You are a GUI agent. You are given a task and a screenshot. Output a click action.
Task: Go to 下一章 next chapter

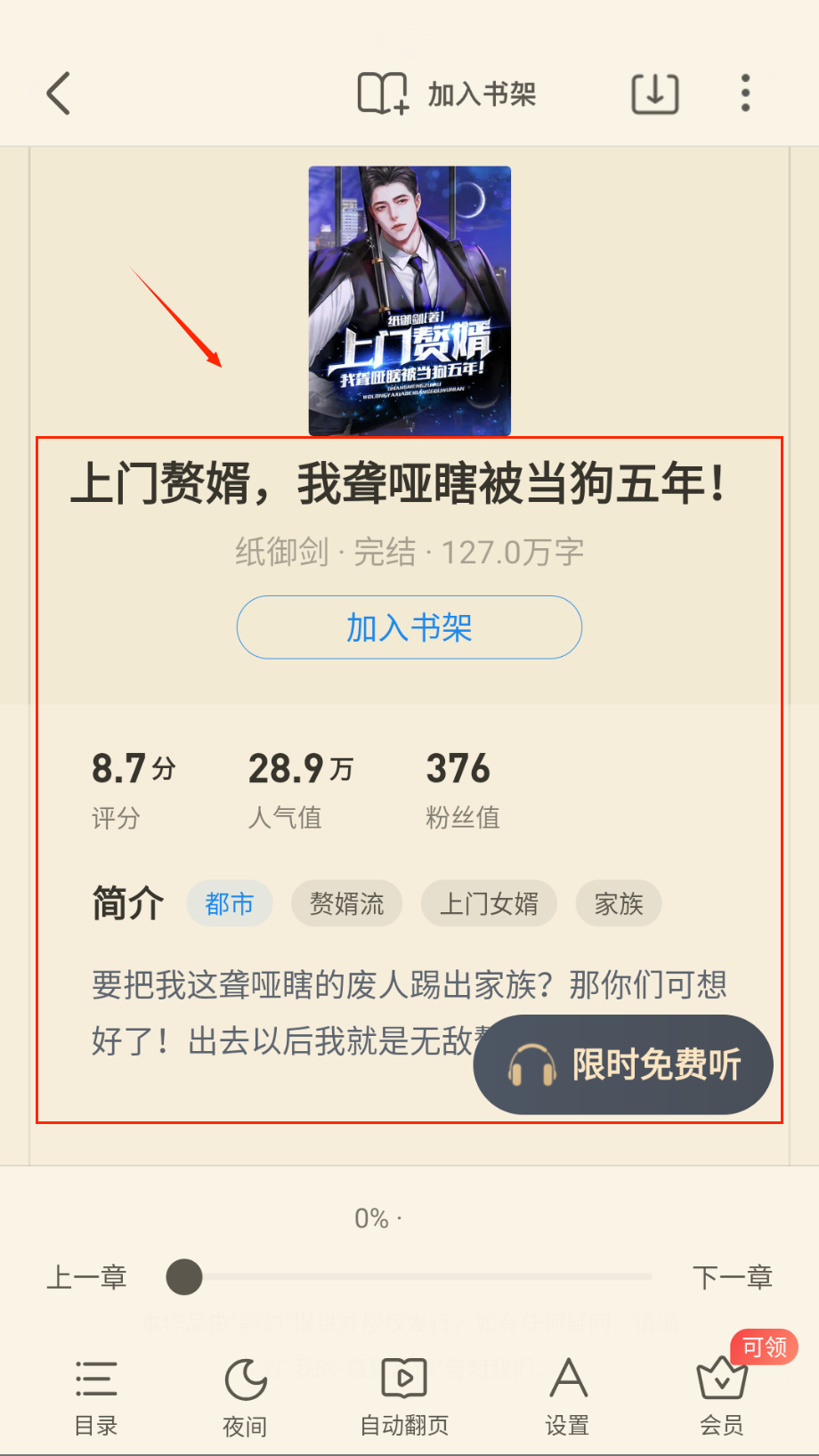tap(732, 1277)
